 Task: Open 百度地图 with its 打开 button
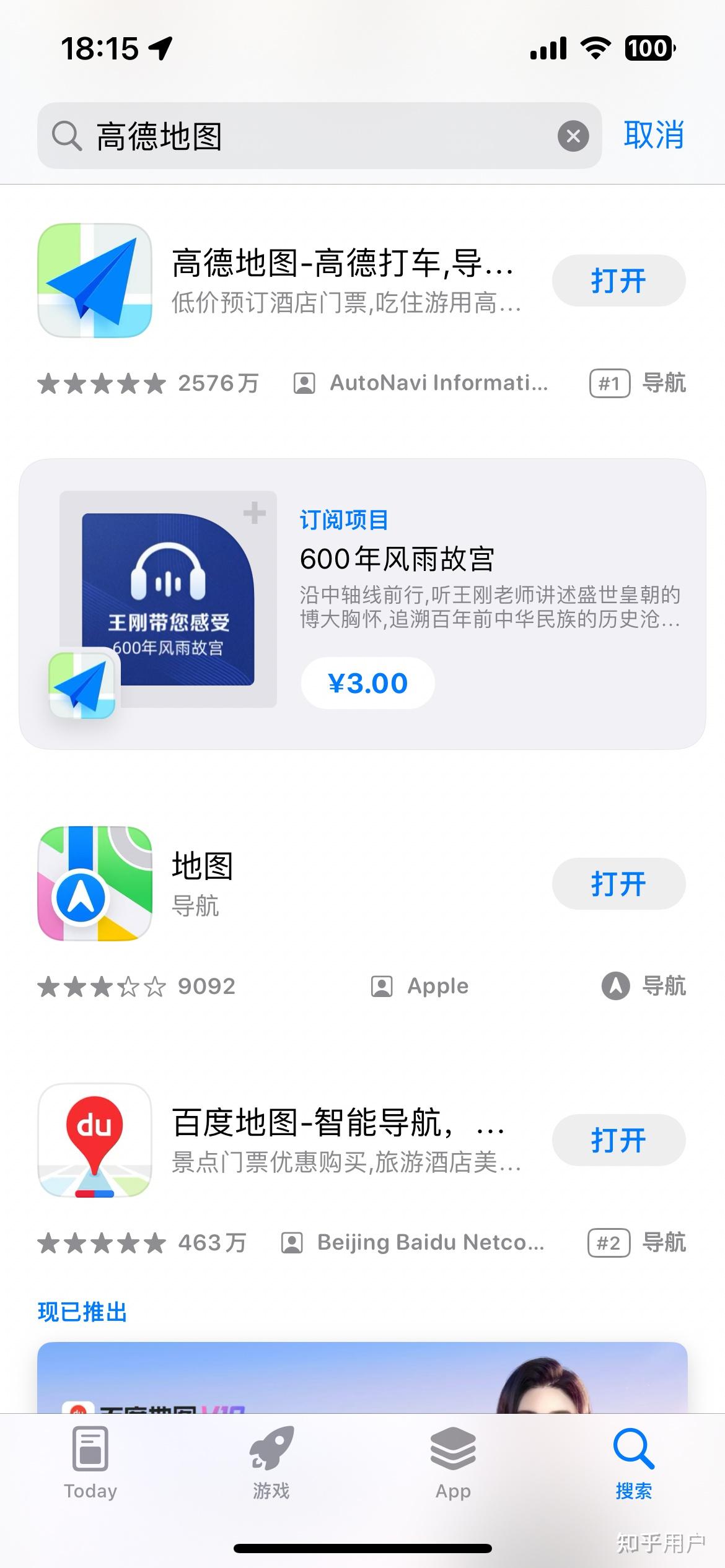point(618,1140)
